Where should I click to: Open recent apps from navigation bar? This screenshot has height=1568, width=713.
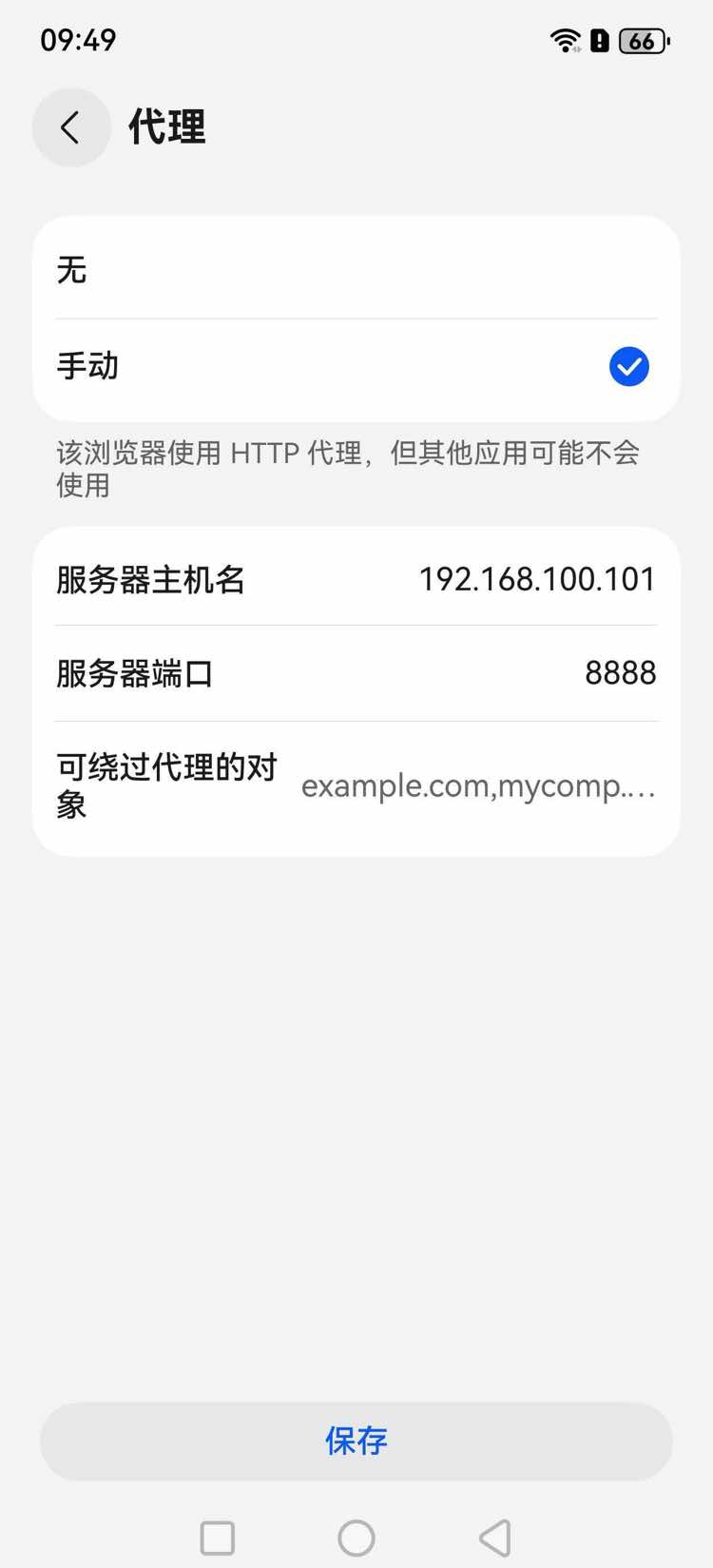click(x=218, y=1538)
